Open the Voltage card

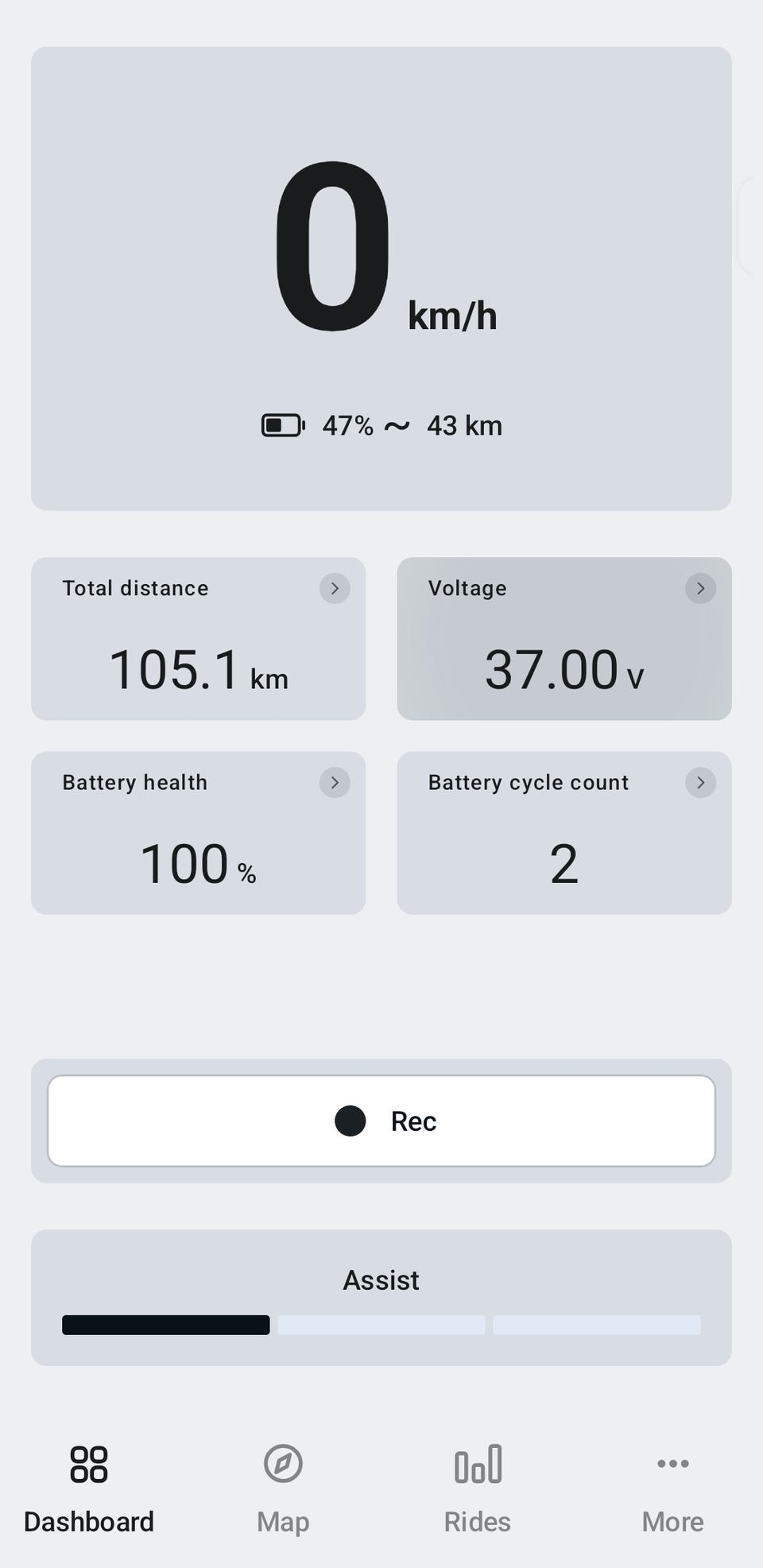[564, 638]
